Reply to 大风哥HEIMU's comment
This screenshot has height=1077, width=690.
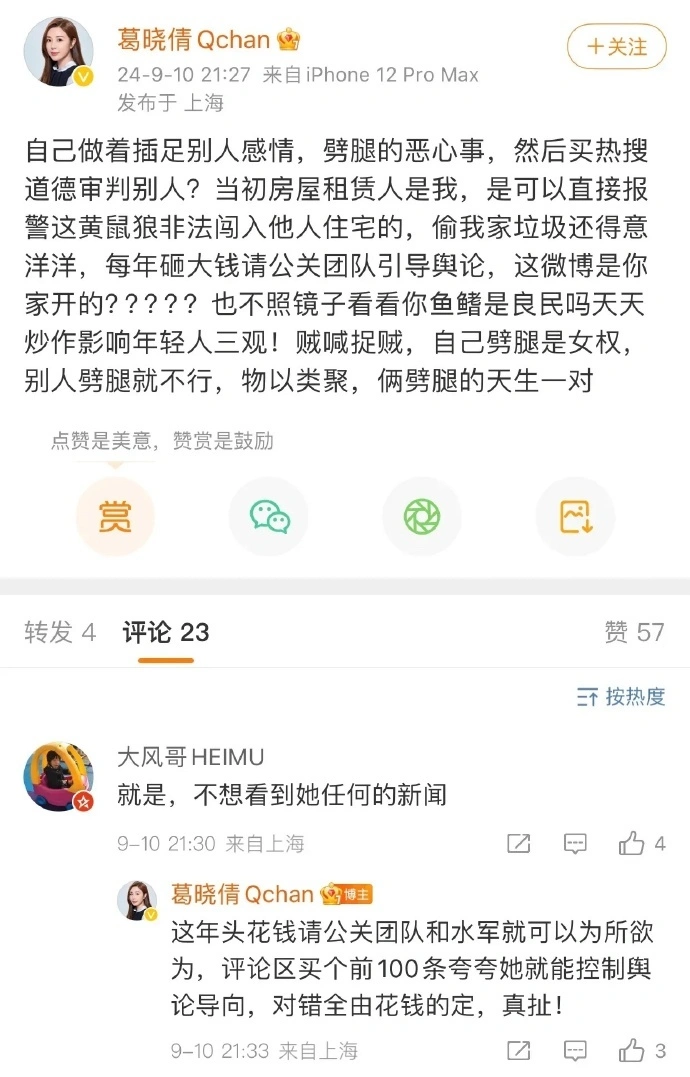[575, 844]
